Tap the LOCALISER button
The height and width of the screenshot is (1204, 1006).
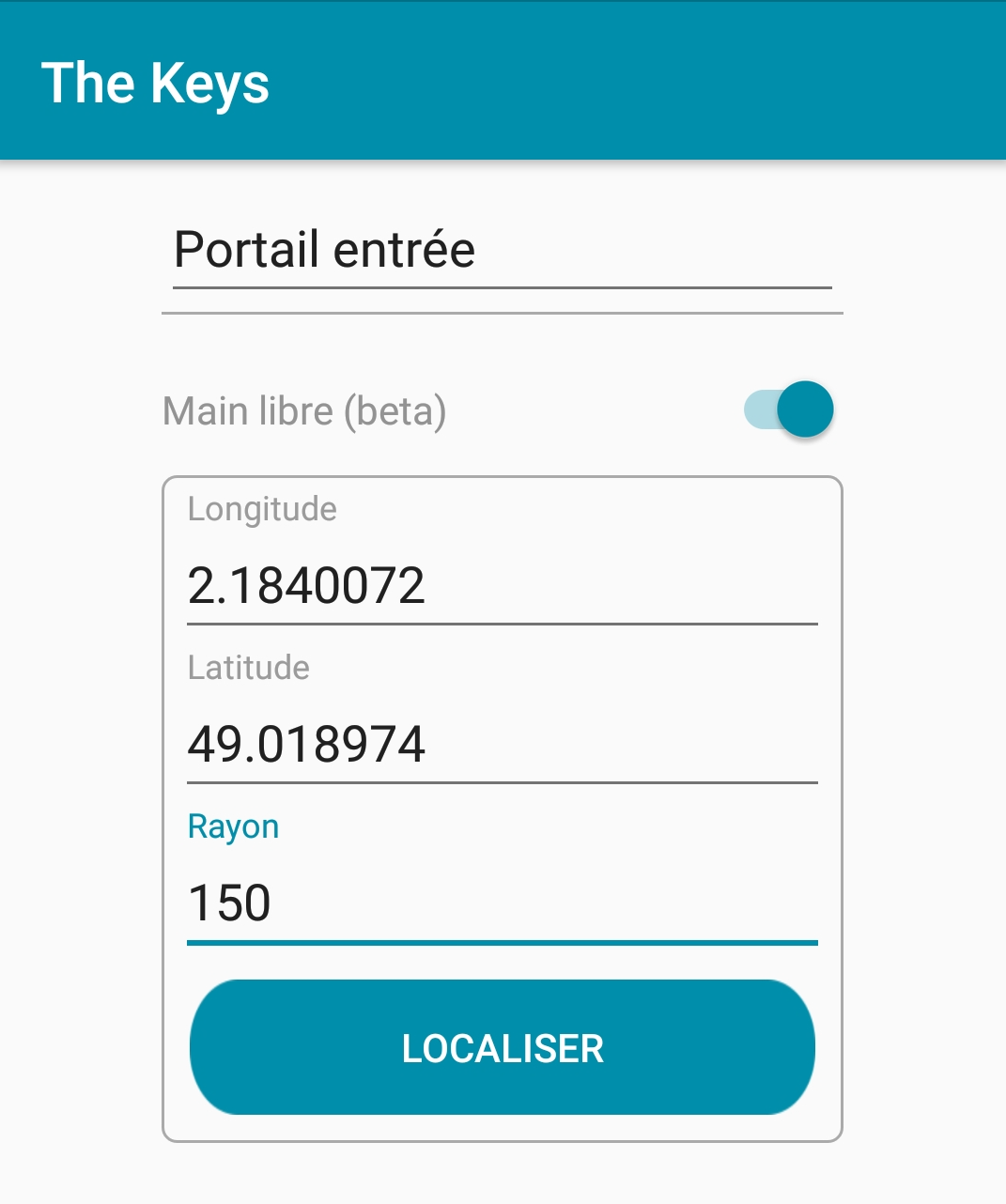[x=502, y=1048]
